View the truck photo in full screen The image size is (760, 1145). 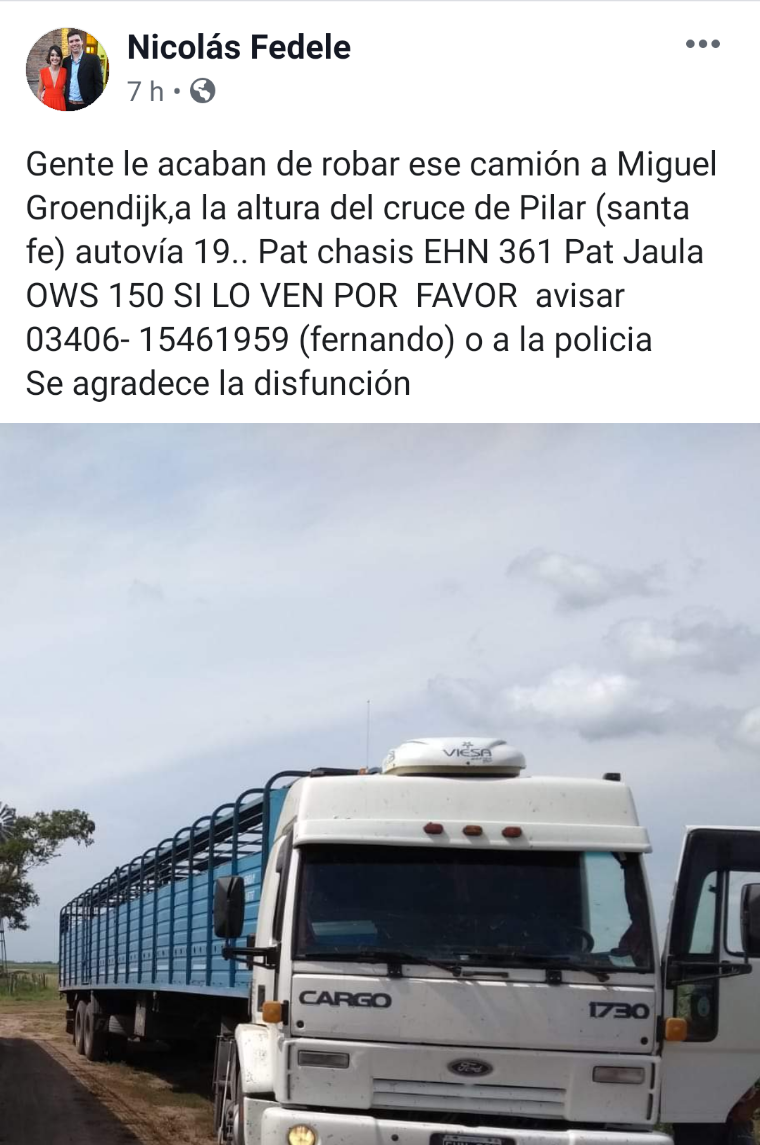coord(380,784)
